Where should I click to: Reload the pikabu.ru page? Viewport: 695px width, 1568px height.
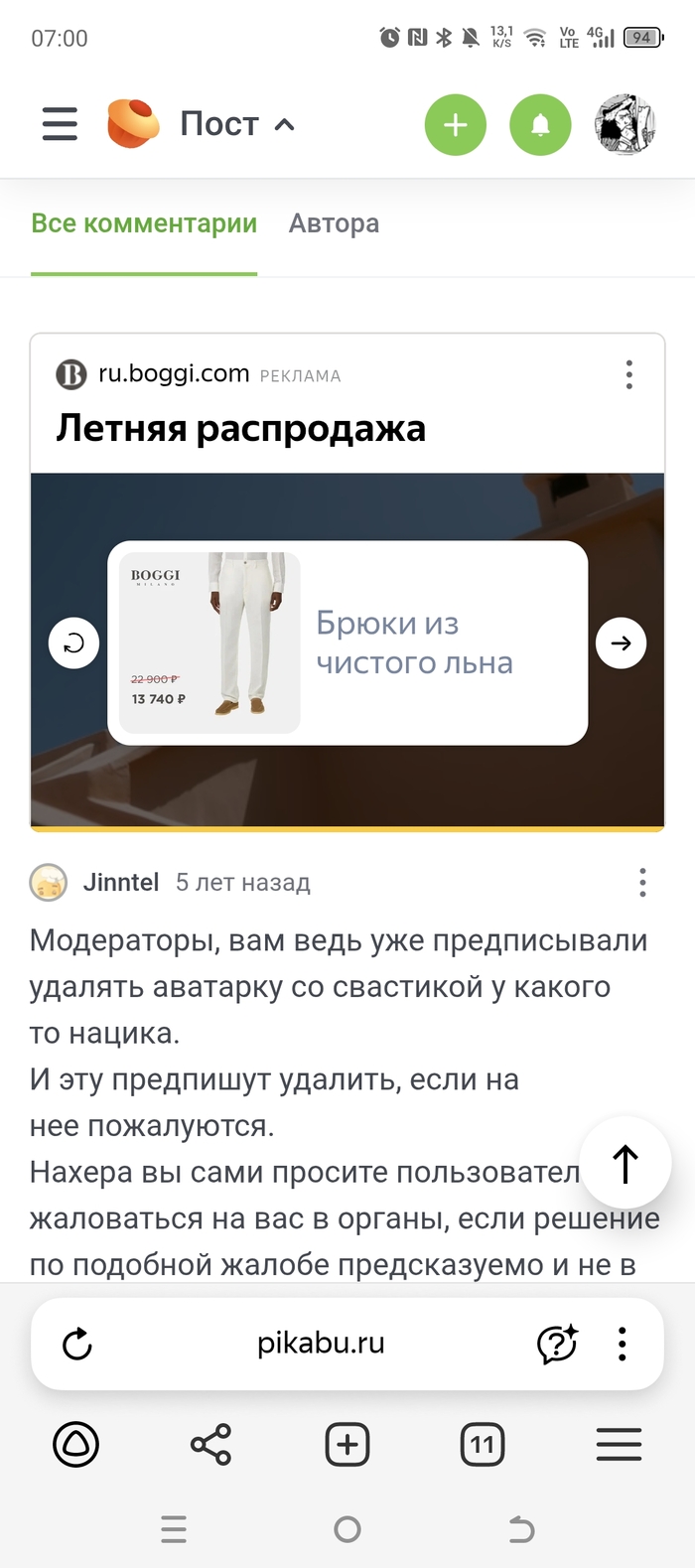point(76,1345)
